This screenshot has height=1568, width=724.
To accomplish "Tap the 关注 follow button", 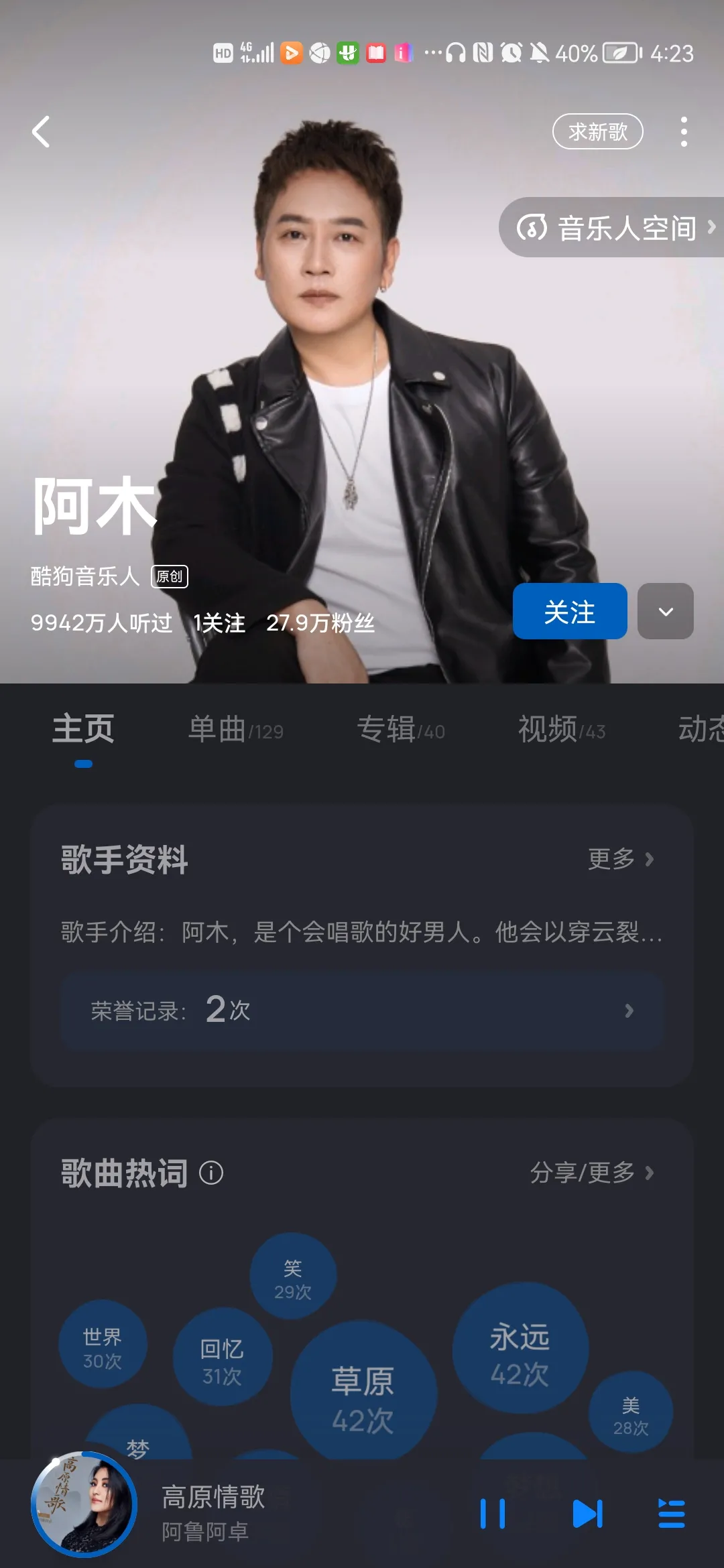I will click(569, 610).
